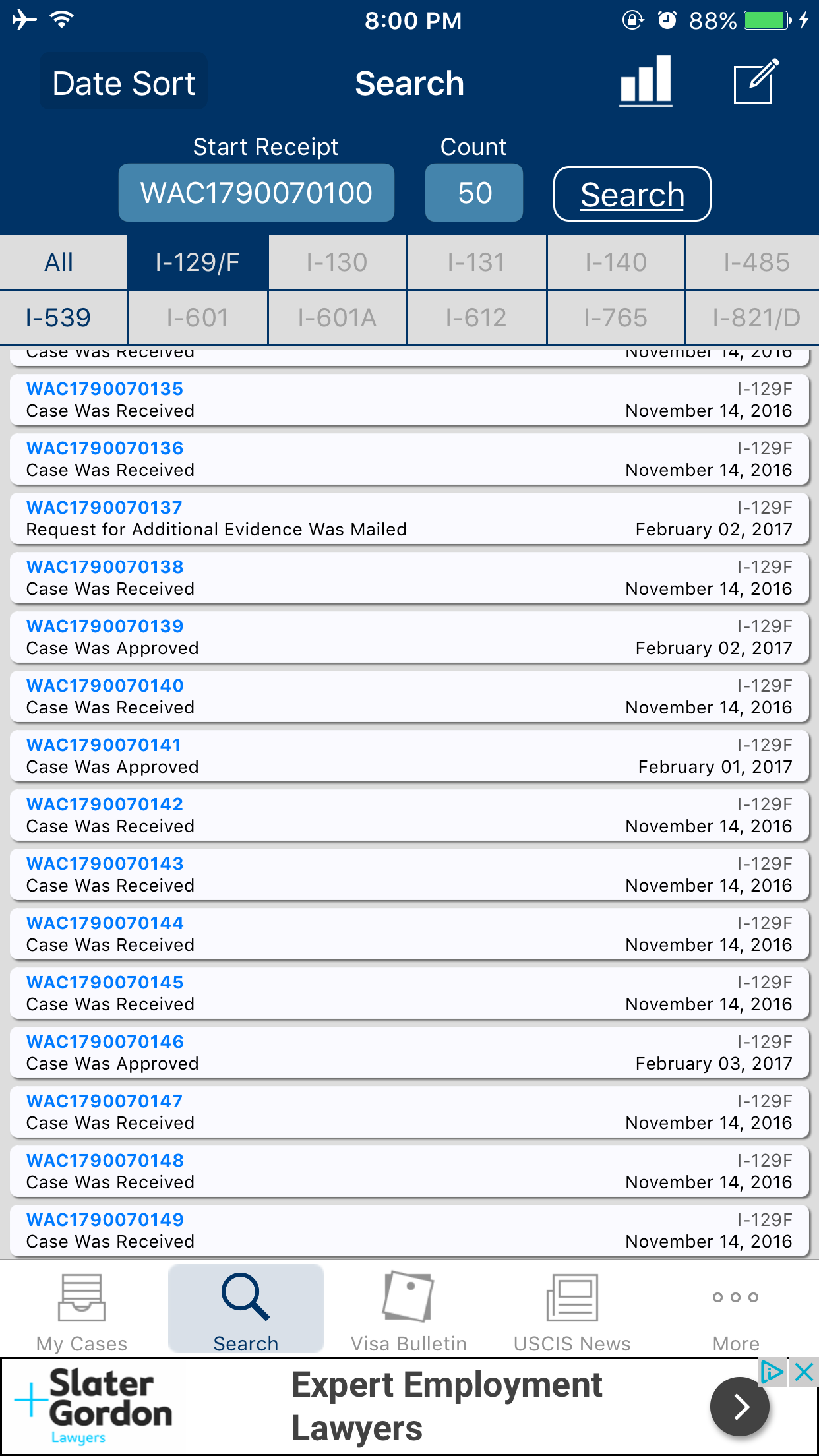
Task: Run the receipt Search button
Action: click(632, 194)
